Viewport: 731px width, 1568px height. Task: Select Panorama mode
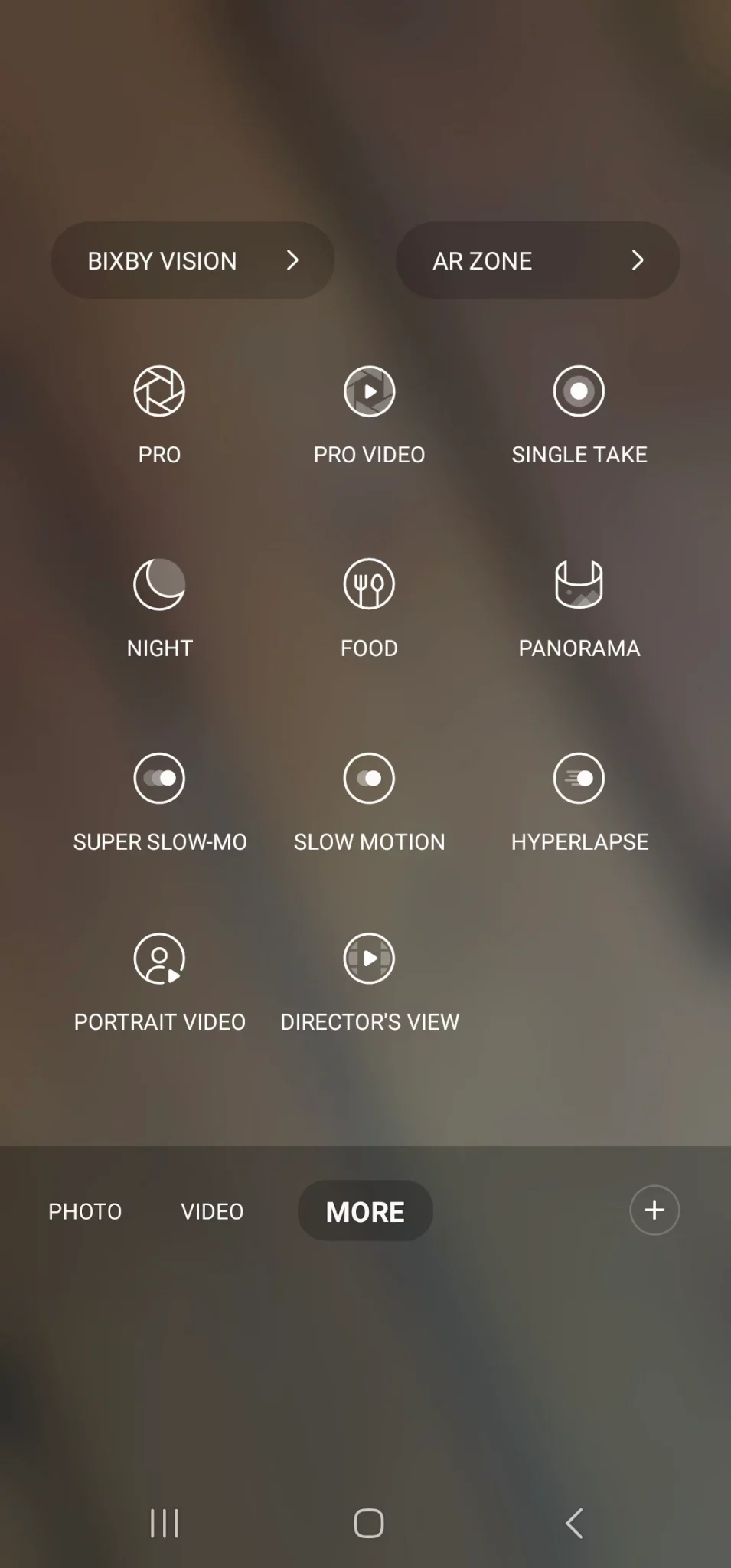[x=579, y=609]
